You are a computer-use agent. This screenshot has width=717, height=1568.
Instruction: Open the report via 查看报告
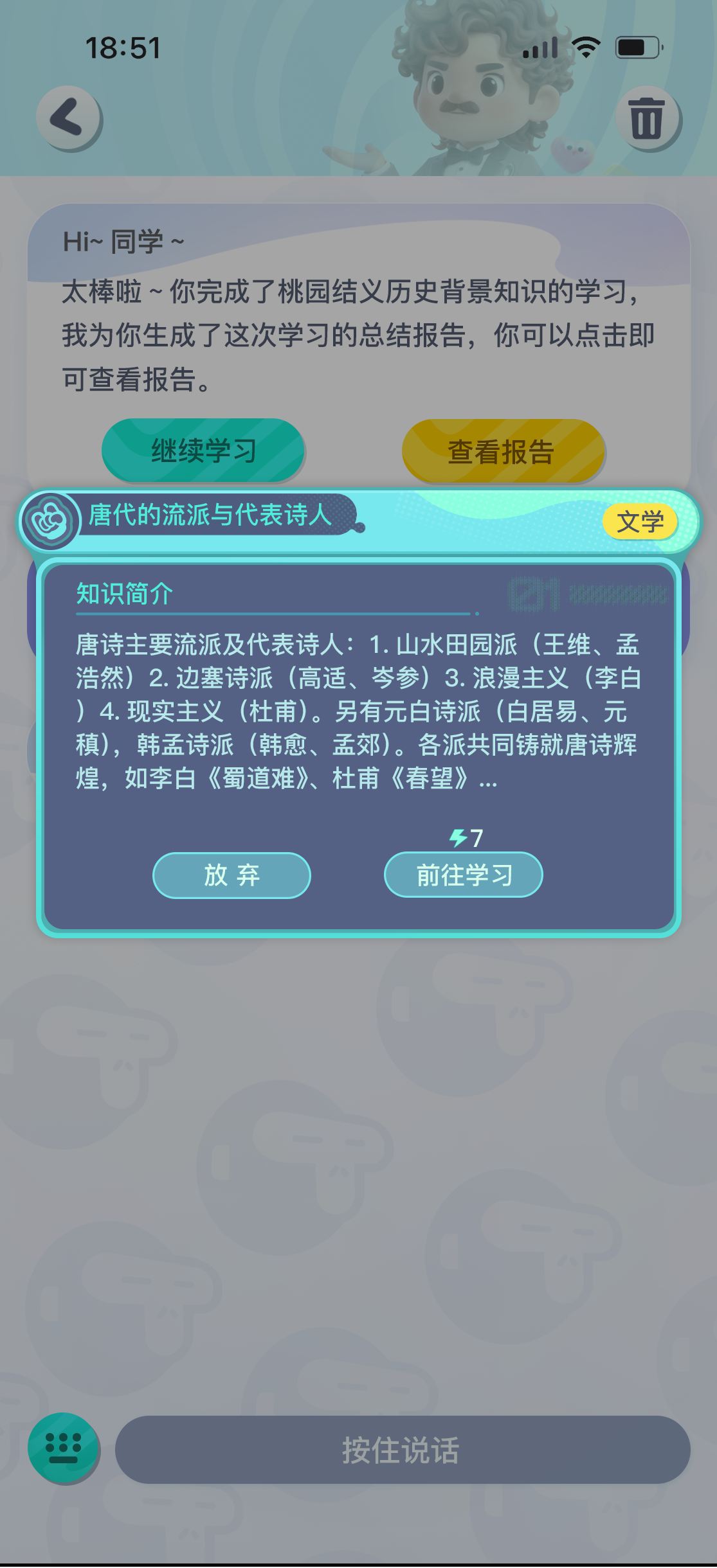(x=502, y=452)
